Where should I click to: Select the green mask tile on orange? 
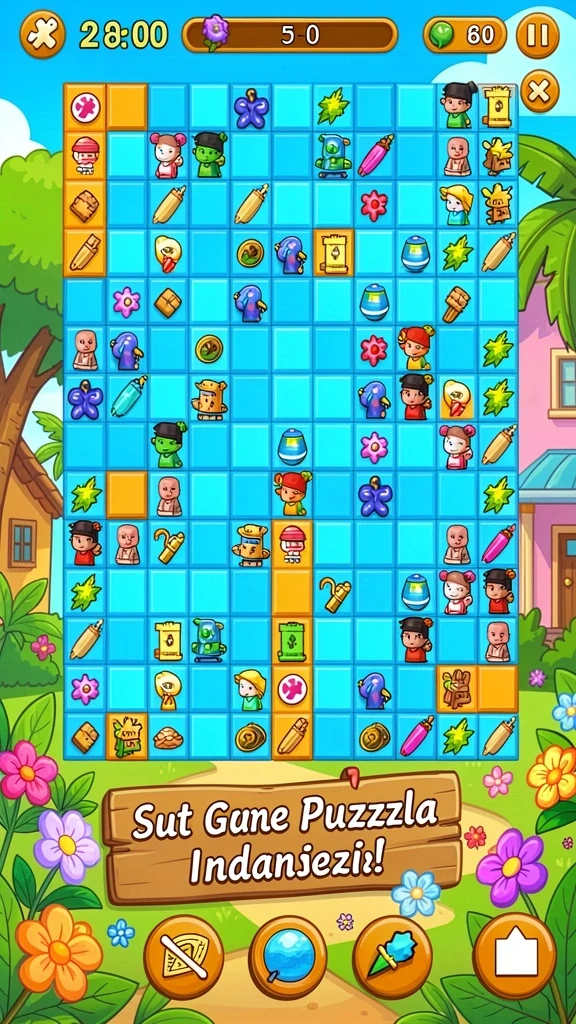[x=127, y=737]
